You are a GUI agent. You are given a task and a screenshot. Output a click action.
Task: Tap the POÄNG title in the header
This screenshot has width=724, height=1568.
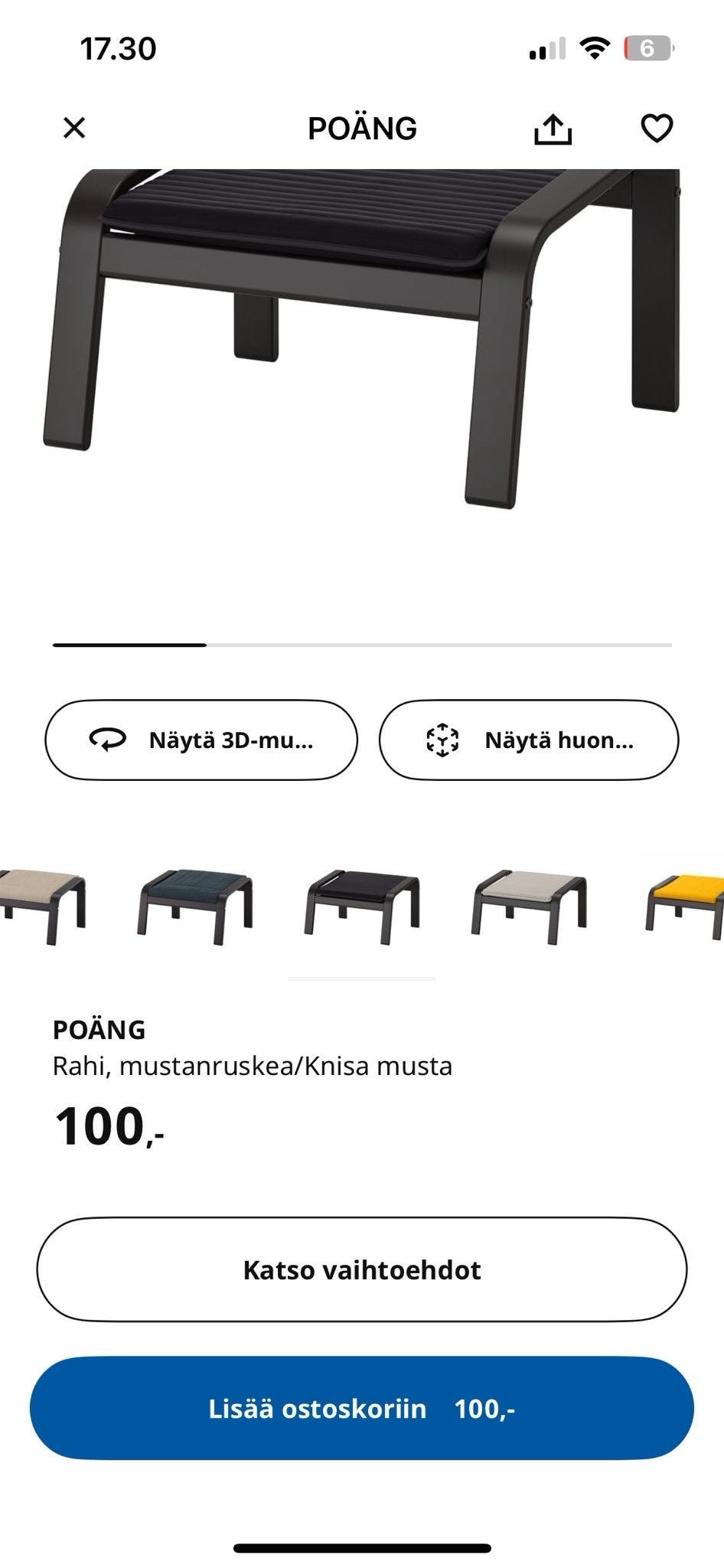tap(362, 127)
